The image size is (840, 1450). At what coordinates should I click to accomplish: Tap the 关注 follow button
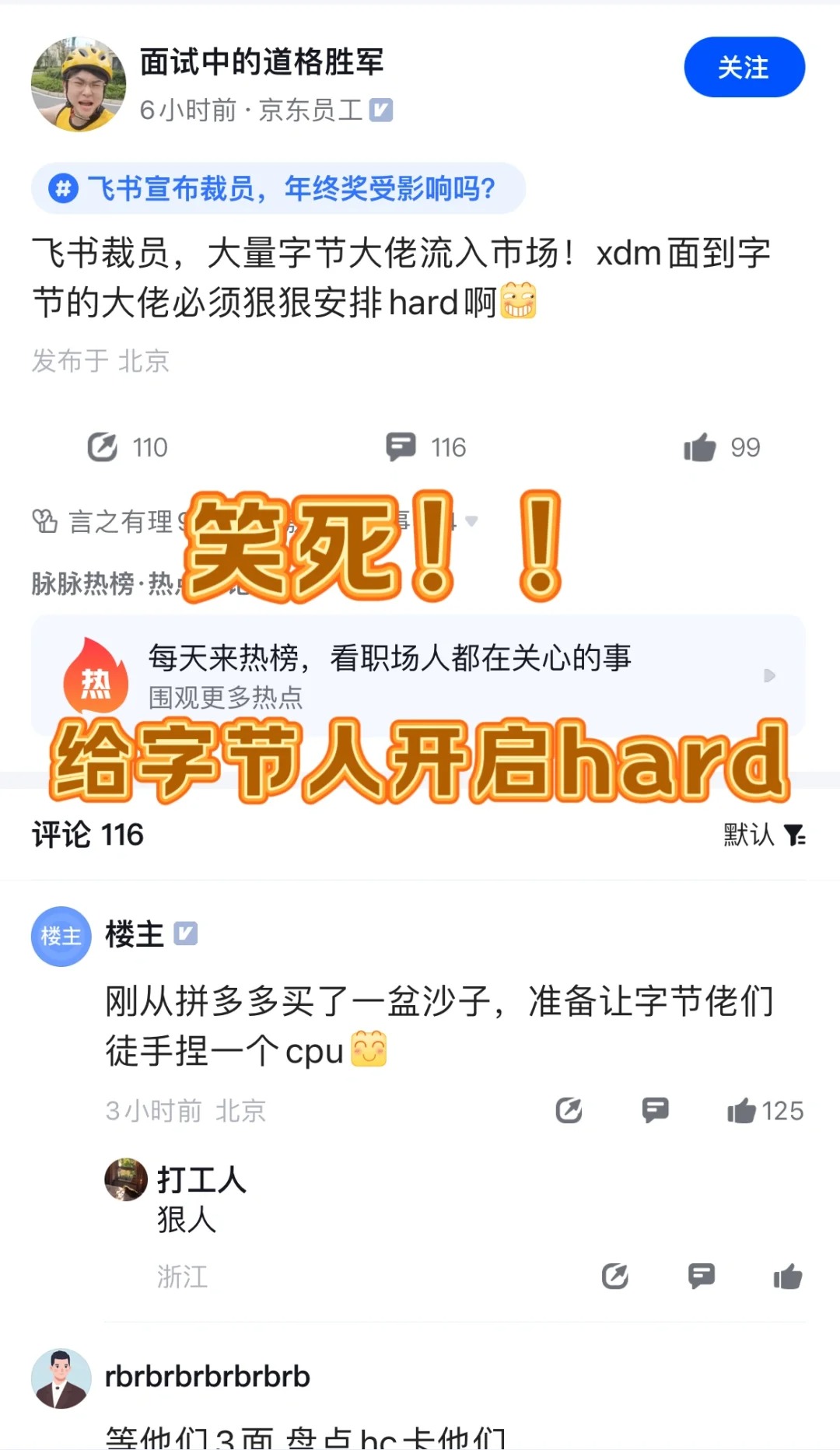[744, 68]
